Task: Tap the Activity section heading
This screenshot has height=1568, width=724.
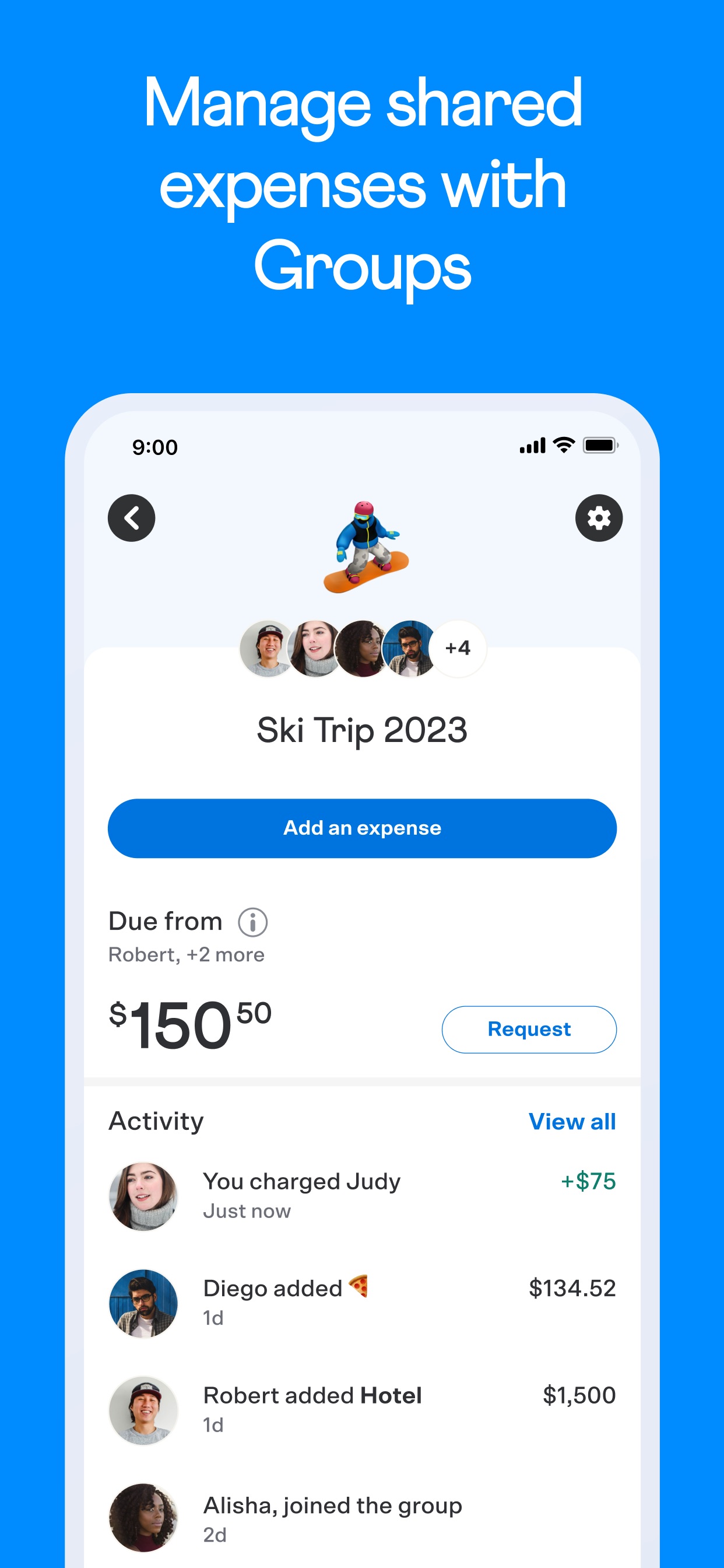Action: (156, 1120)
